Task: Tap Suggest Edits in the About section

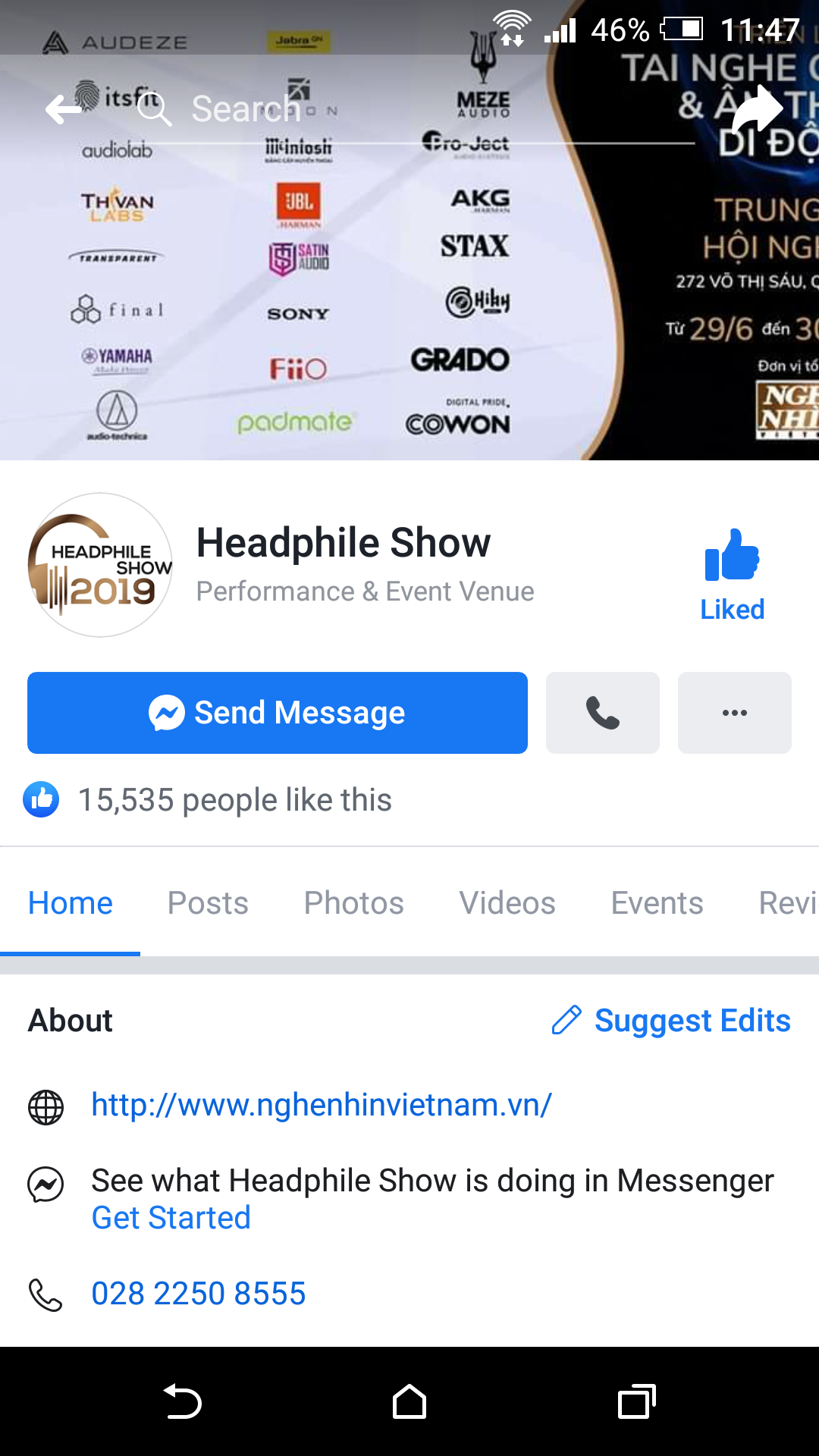Action: [x=672, y=1021]
